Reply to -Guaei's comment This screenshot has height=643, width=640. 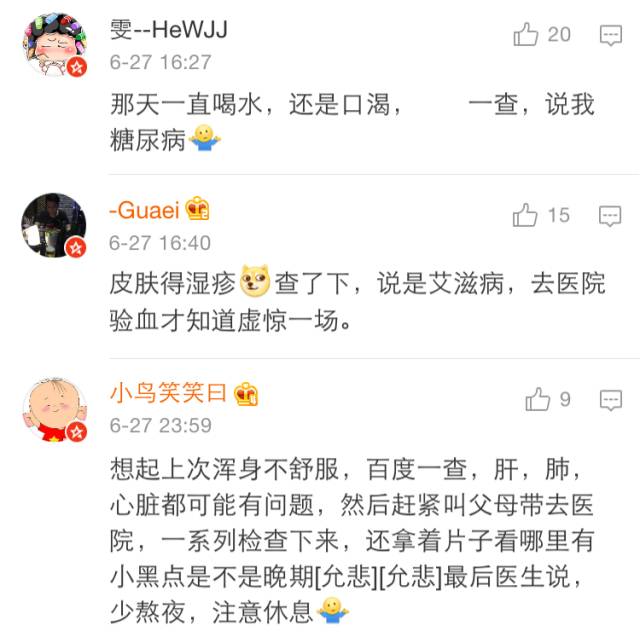tap(611, 215)
